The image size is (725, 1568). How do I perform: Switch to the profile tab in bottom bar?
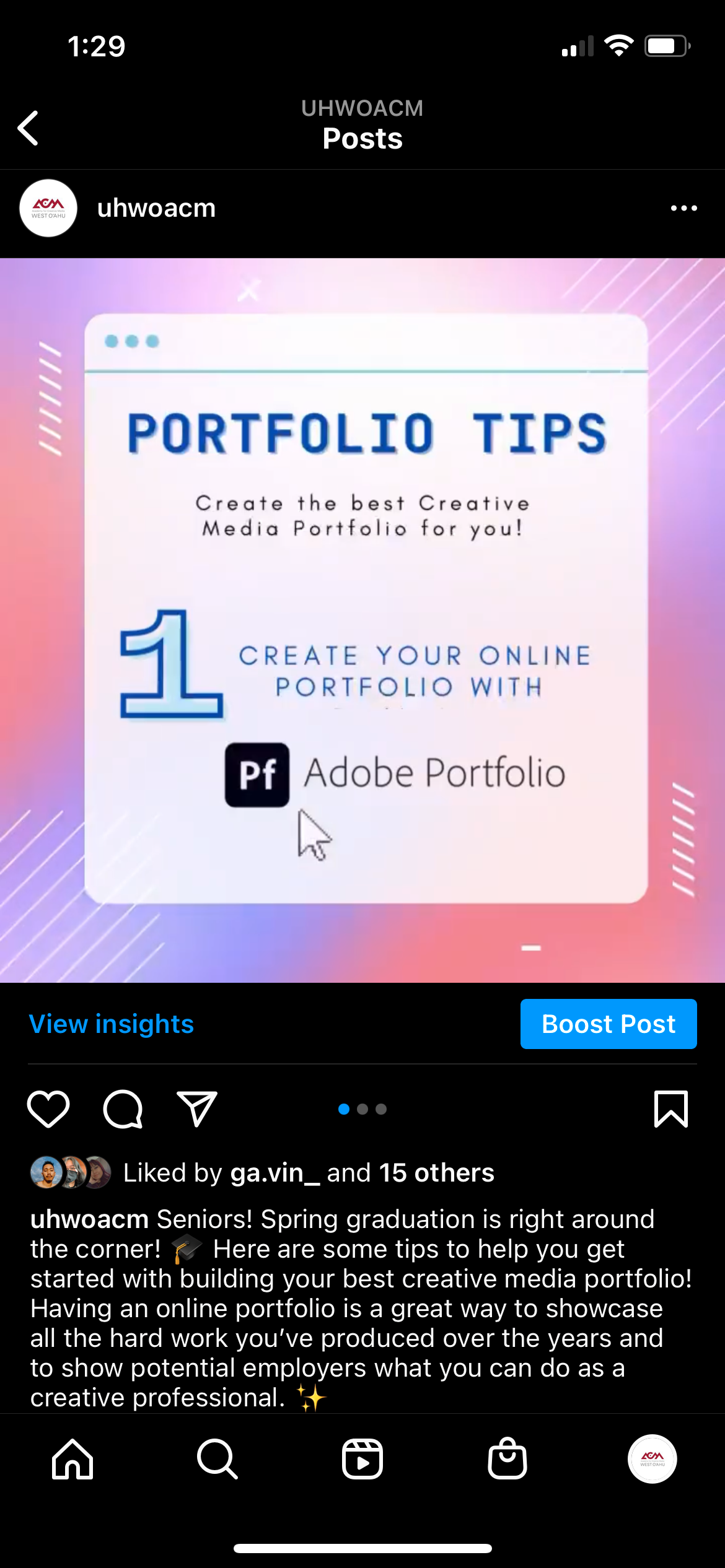coord(652,1459)
